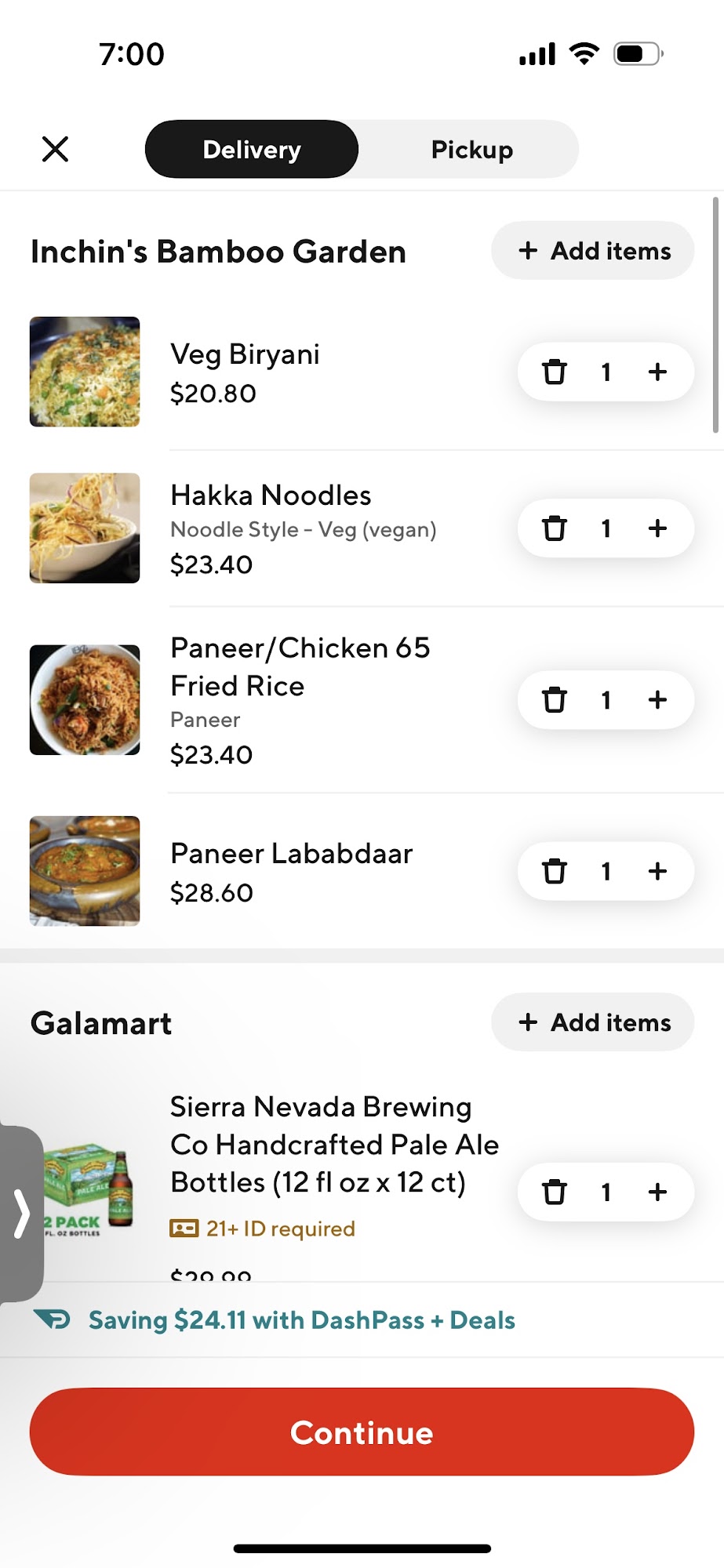Screen dimensions: 724x1568
Task: Tap Add items for Inchin's Bamboo Garden
Action: pos(592,250)
